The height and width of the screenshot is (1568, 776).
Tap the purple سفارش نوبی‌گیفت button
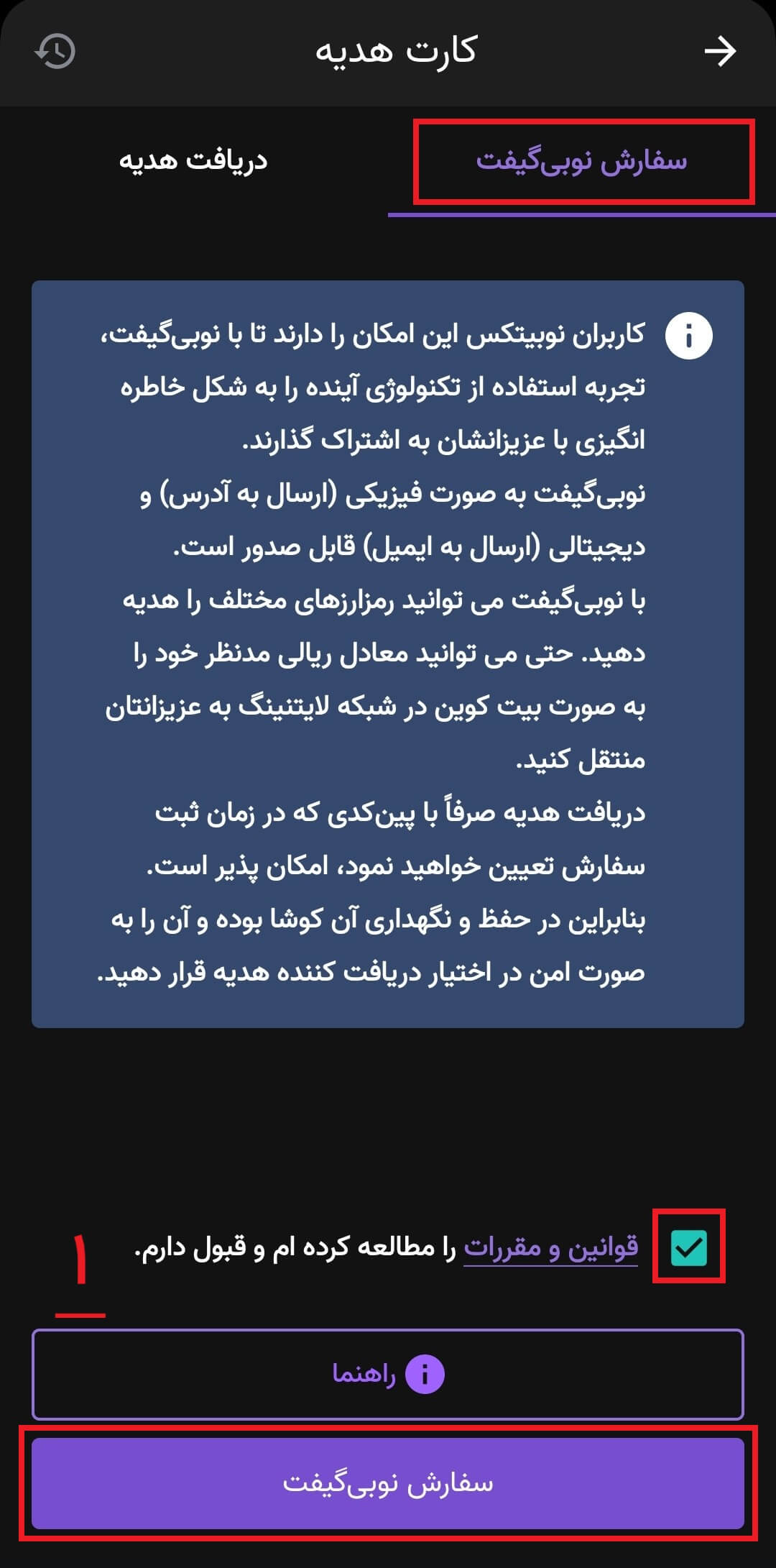(388, 1482)
